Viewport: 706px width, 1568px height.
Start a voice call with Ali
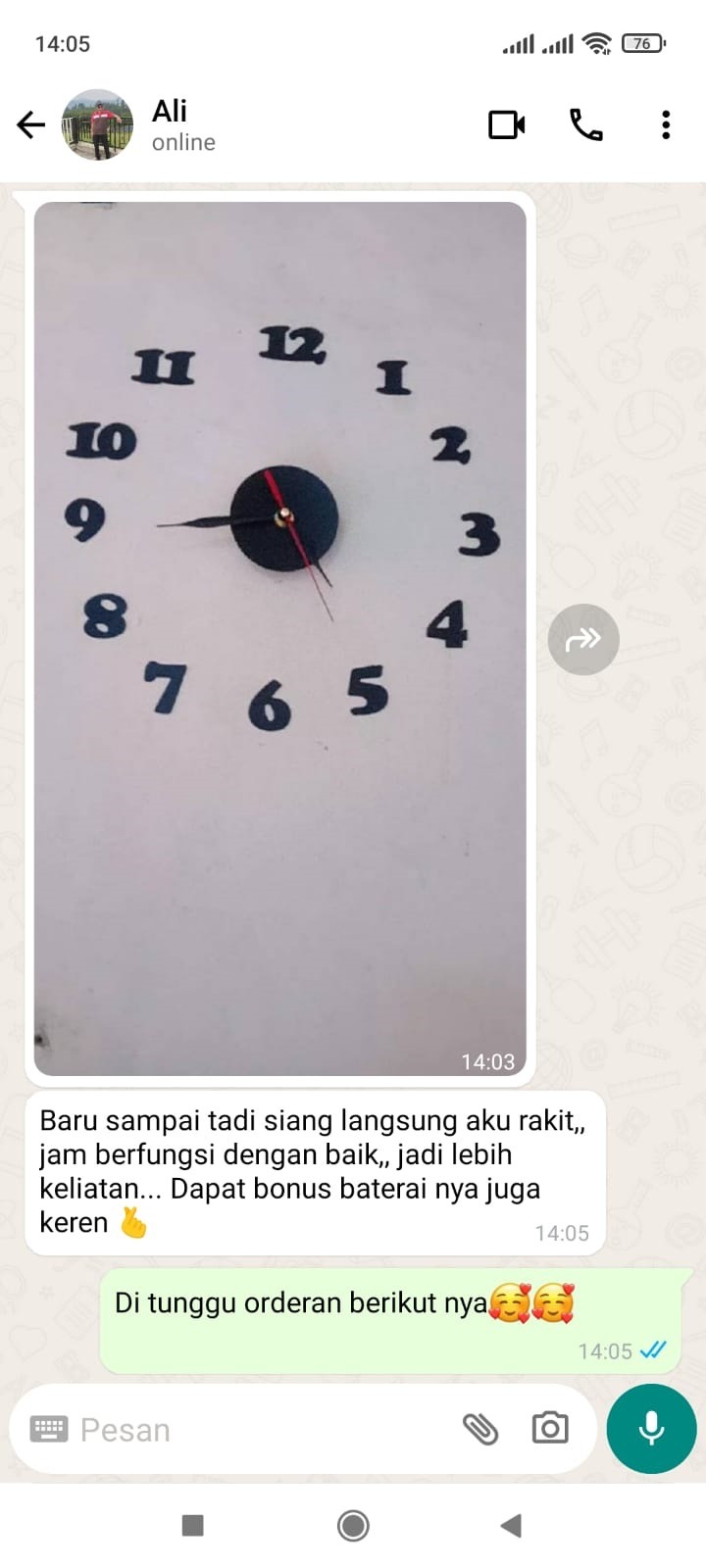click(x=586, y=125)
